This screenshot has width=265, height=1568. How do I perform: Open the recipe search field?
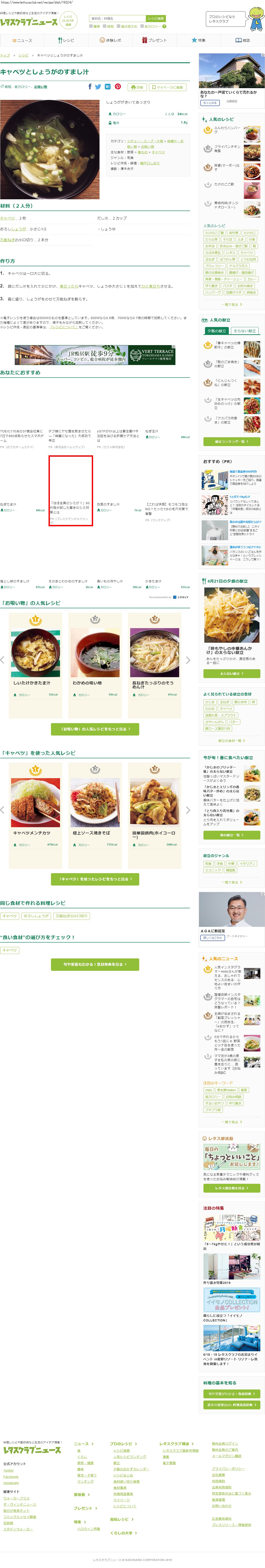pyautogui.click(x=117, y=19)
